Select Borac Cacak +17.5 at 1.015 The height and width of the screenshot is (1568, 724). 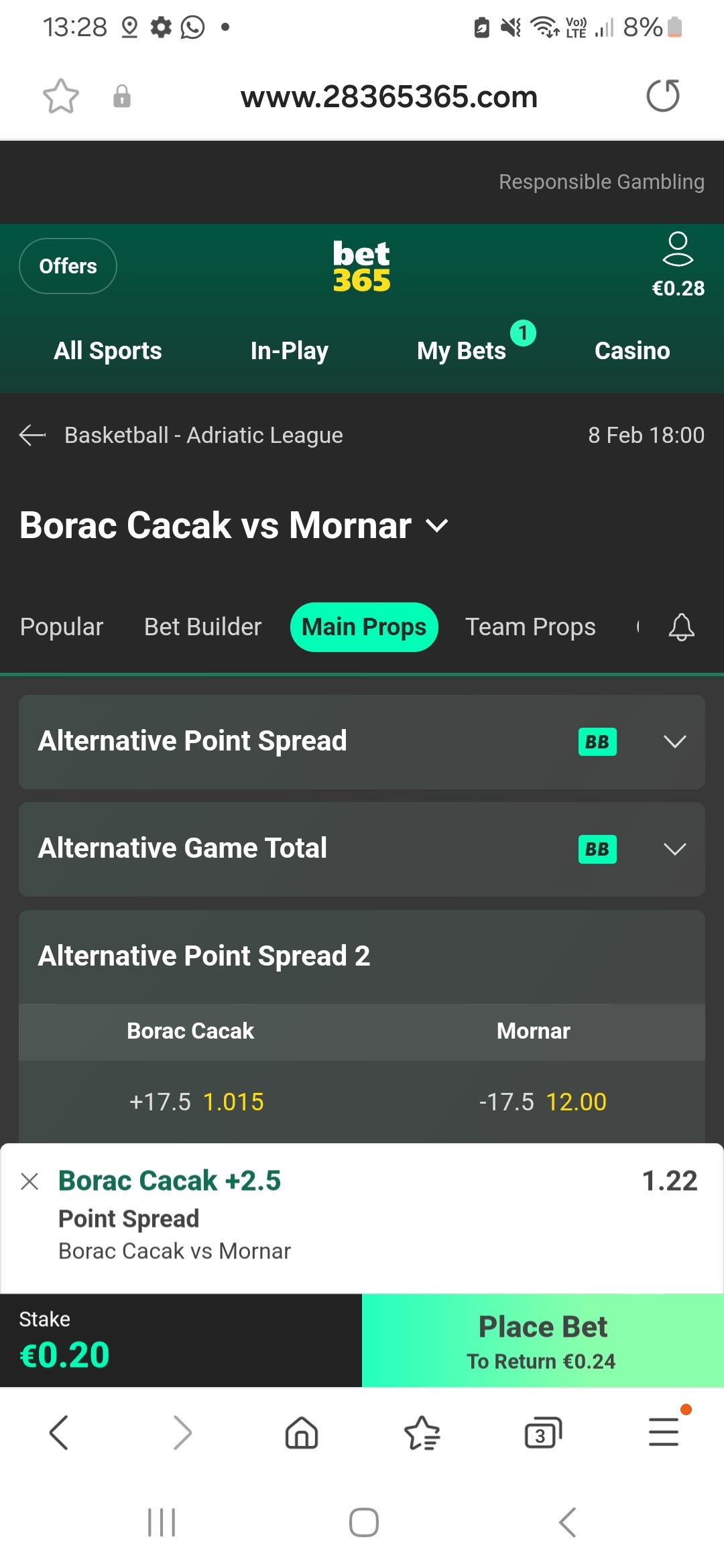[x=196, y=1102]
